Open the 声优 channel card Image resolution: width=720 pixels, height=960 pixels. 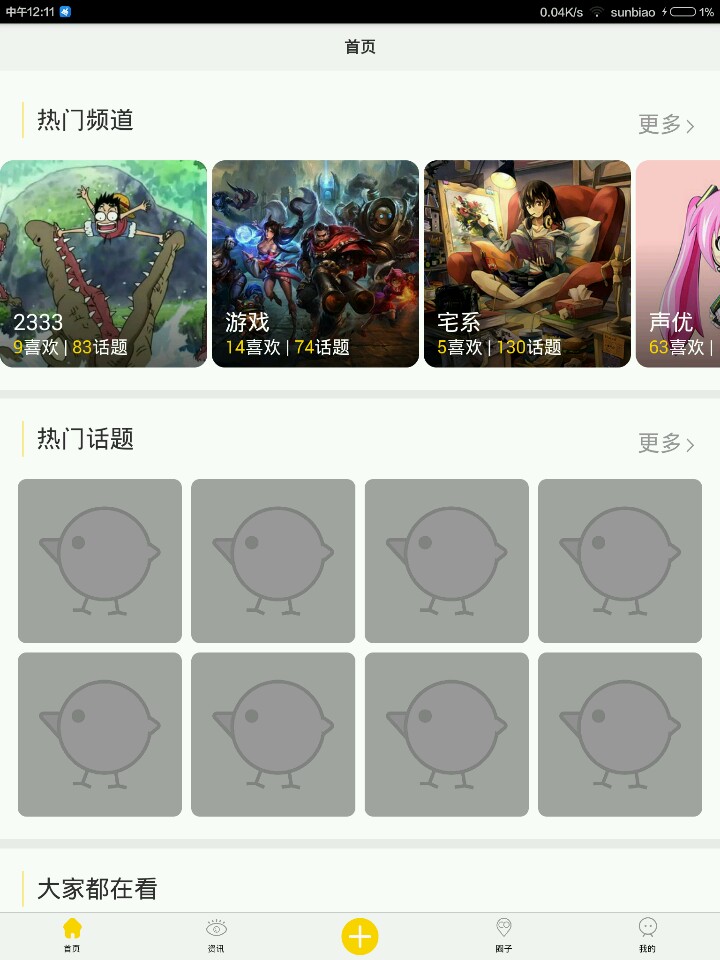[680, 264]
